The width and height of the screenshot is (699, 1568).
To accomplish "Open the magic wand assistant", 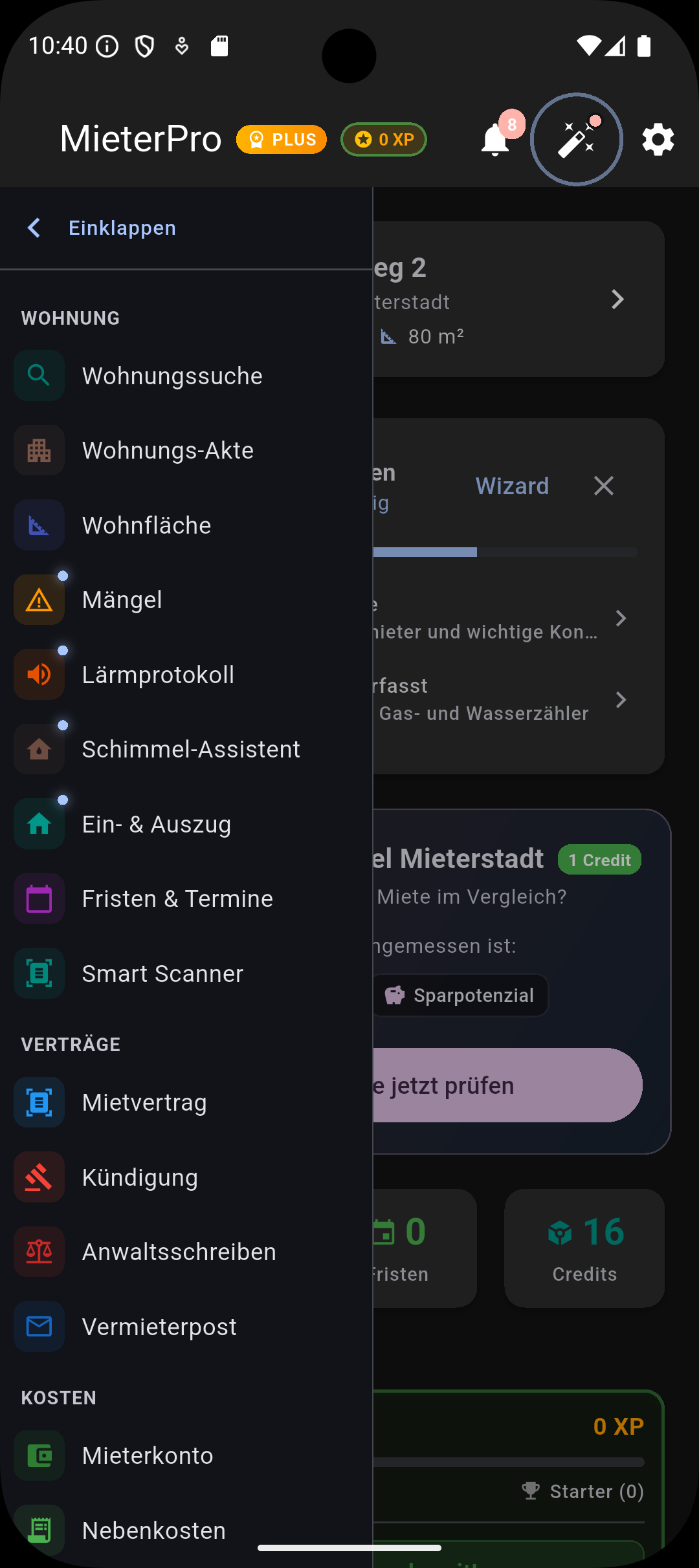I will pos(576,139).
